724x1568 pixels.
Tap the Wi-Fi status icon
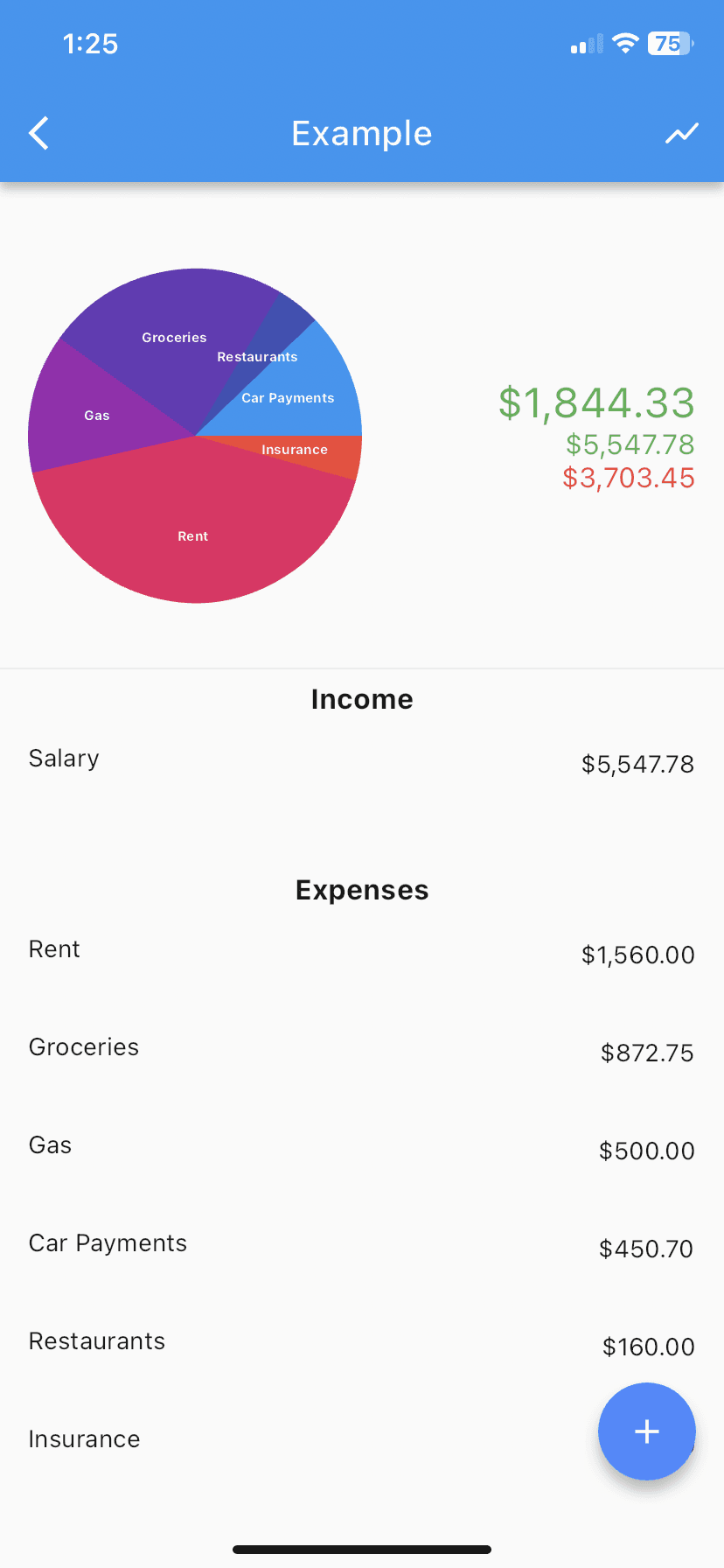coord(624,44)
